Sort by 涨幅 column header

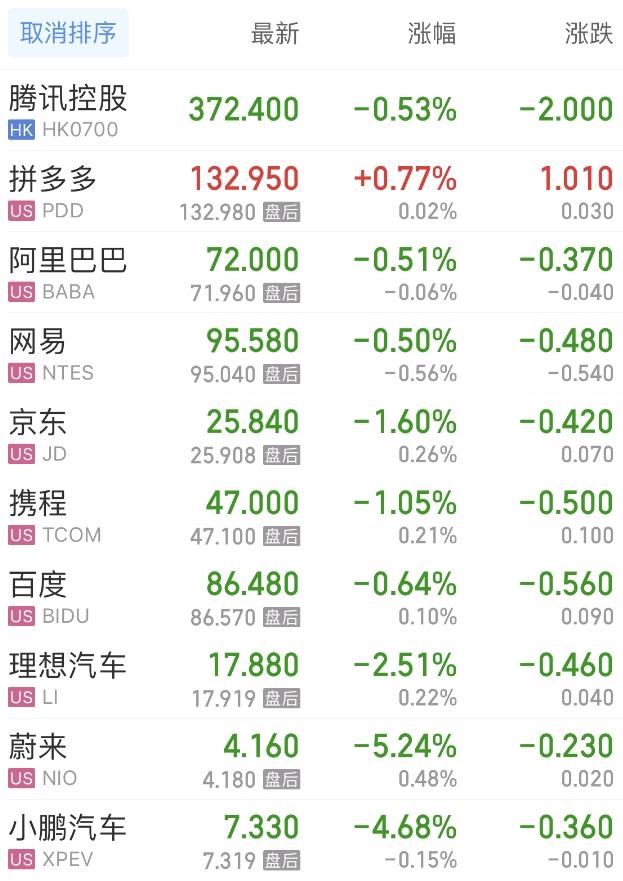[x=432, y=33]
